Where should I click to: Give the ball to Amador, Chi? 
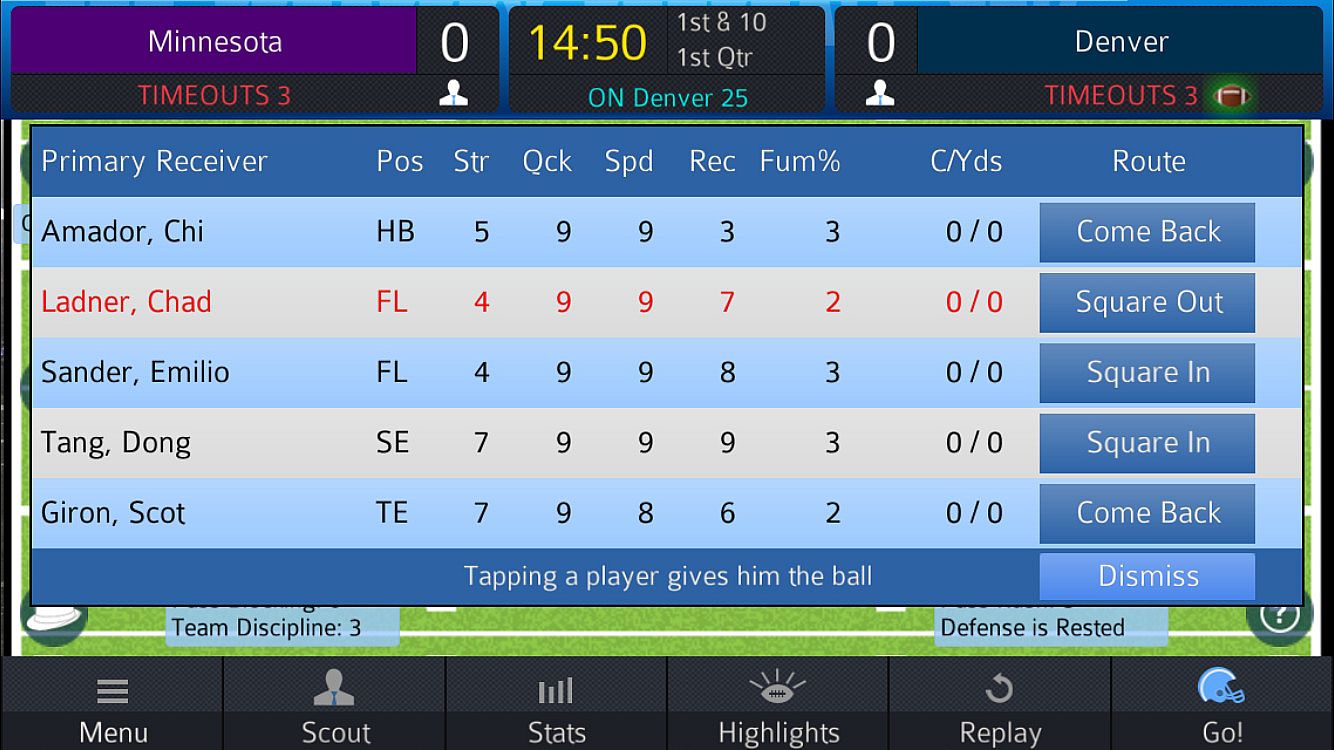click(123, 232)
